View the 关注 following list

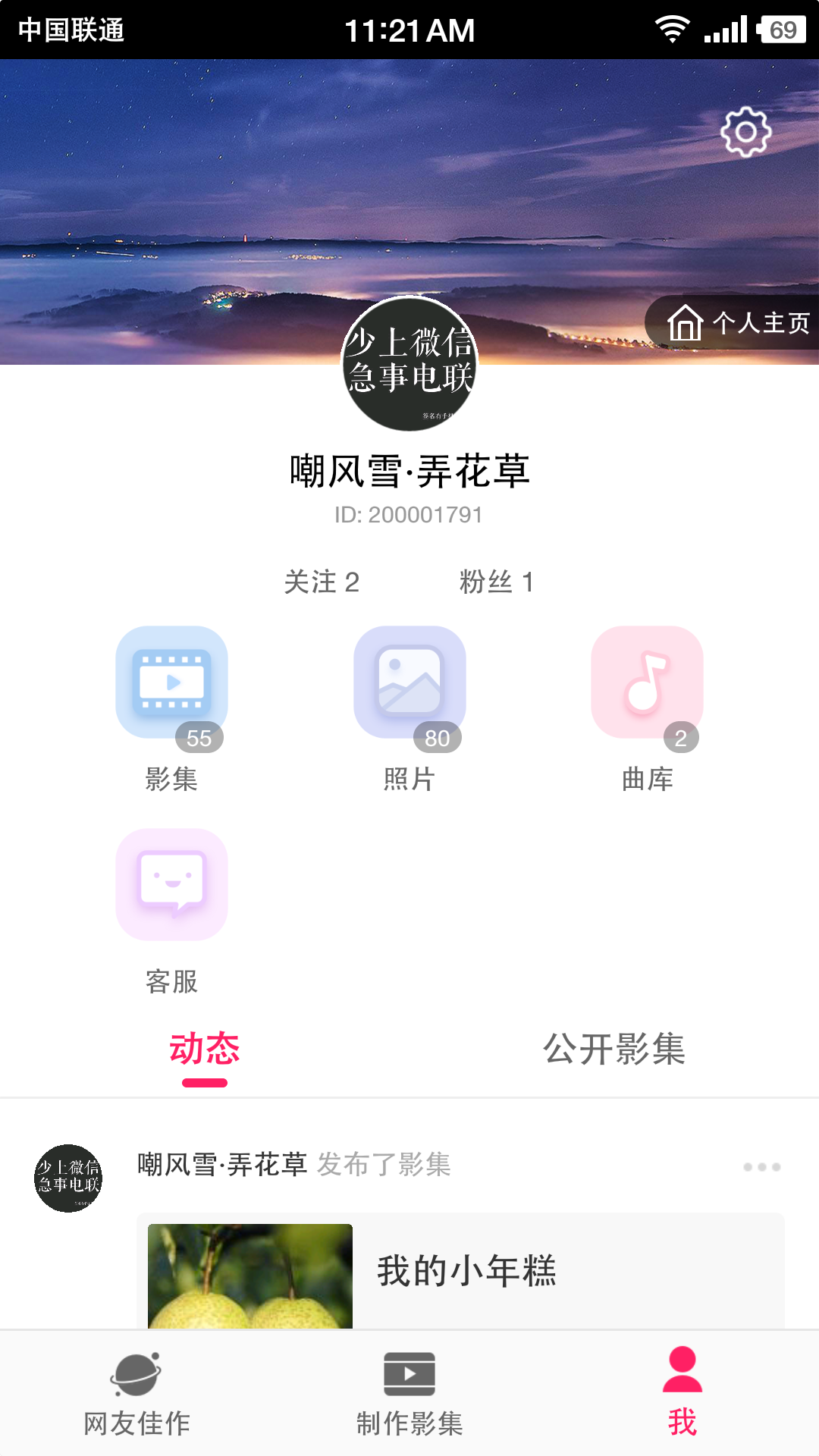point(322,582)
